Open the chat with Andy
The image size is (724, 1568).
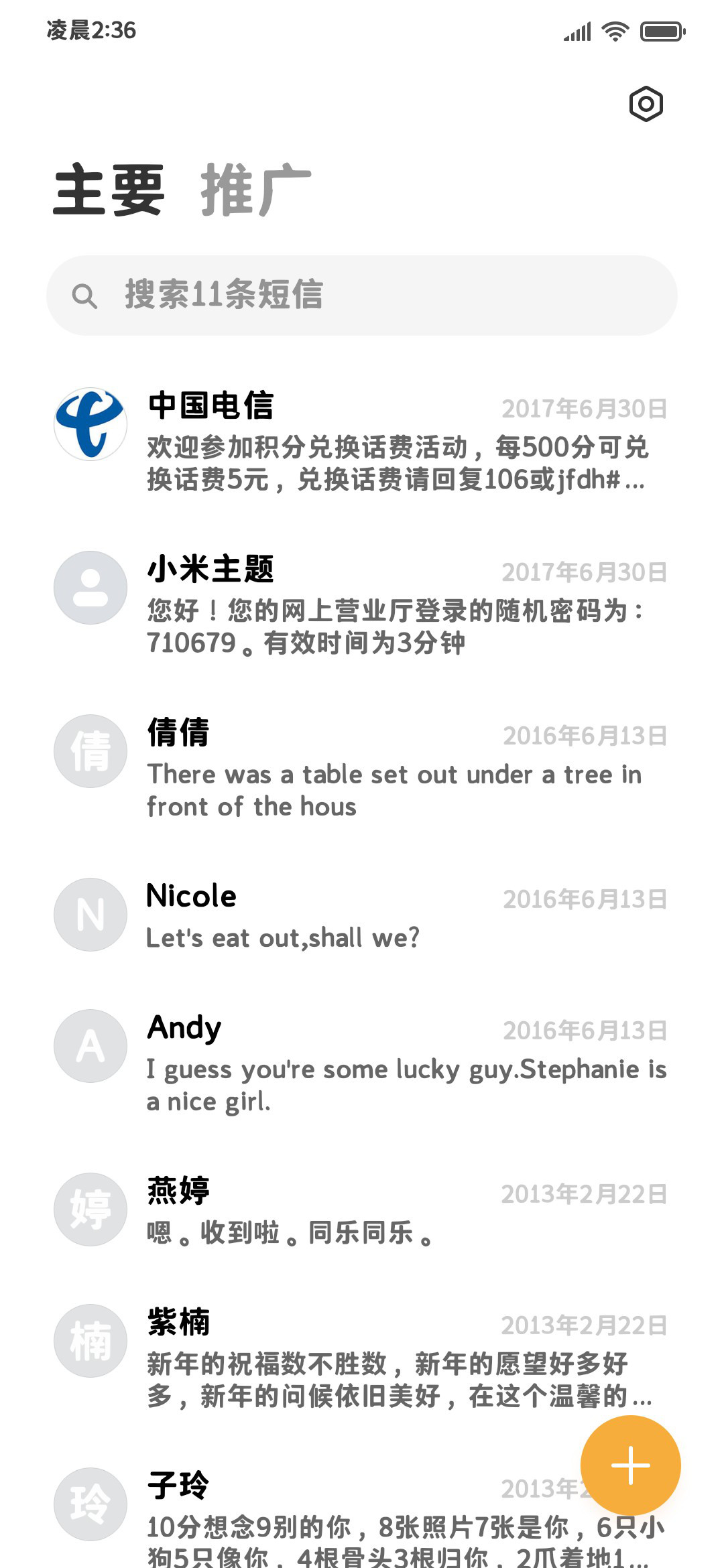coord(362,1061)
